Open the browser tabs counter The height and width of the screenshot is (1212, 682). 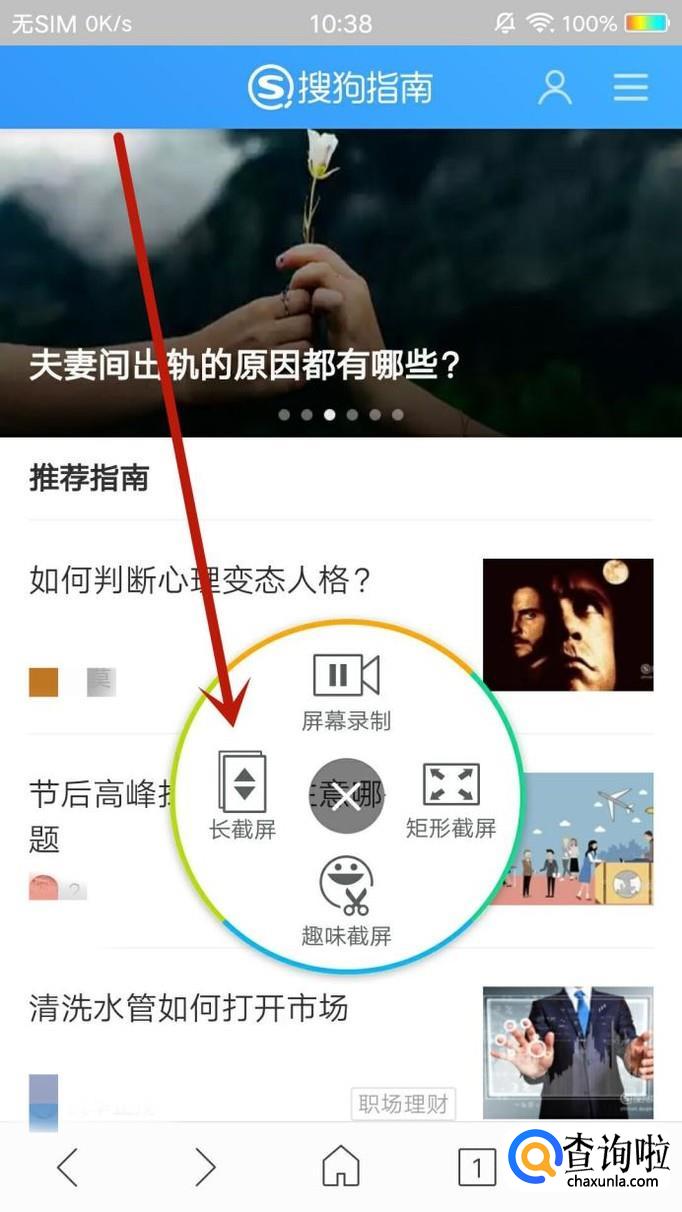(x=477, y=1167)
